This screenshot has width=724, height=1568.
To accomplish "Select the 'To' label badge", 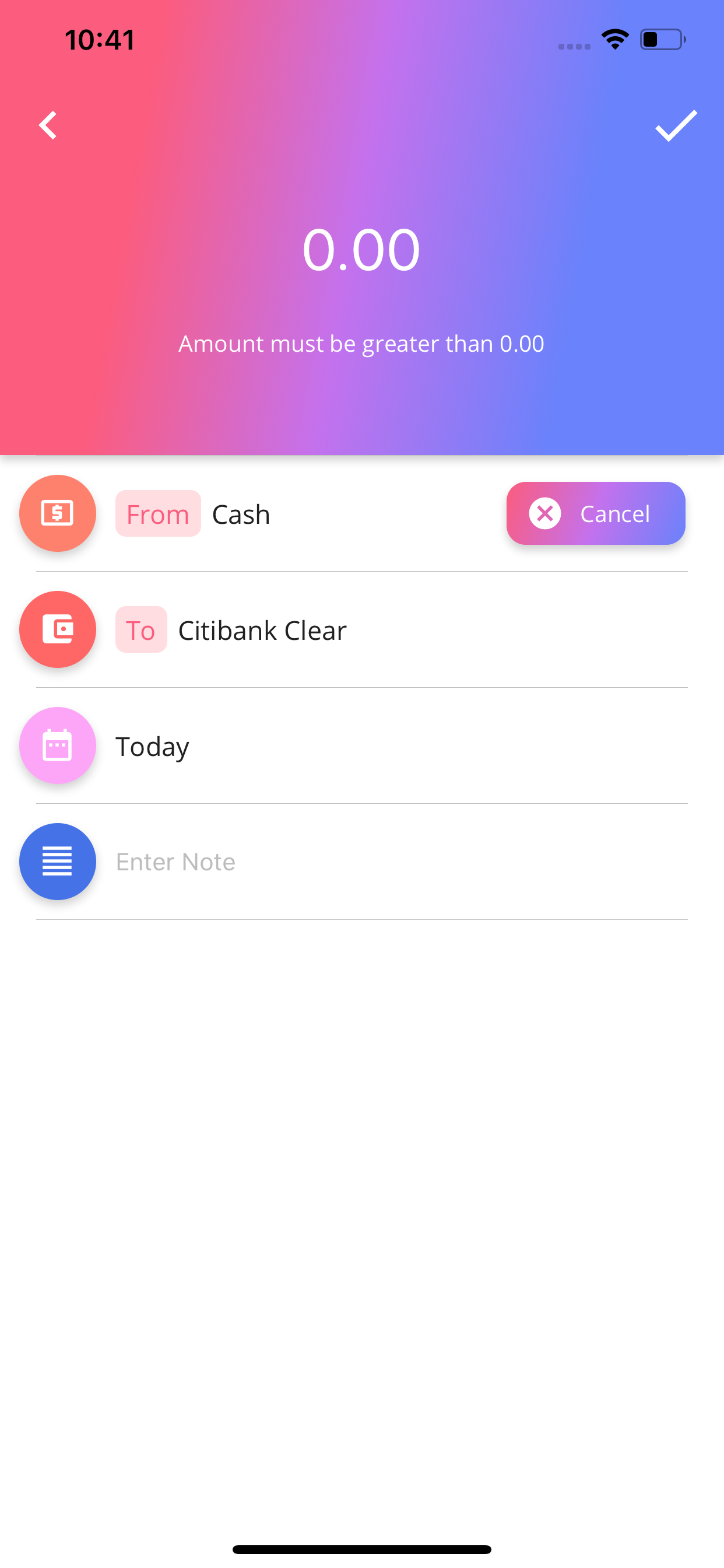I will [141, 629].
